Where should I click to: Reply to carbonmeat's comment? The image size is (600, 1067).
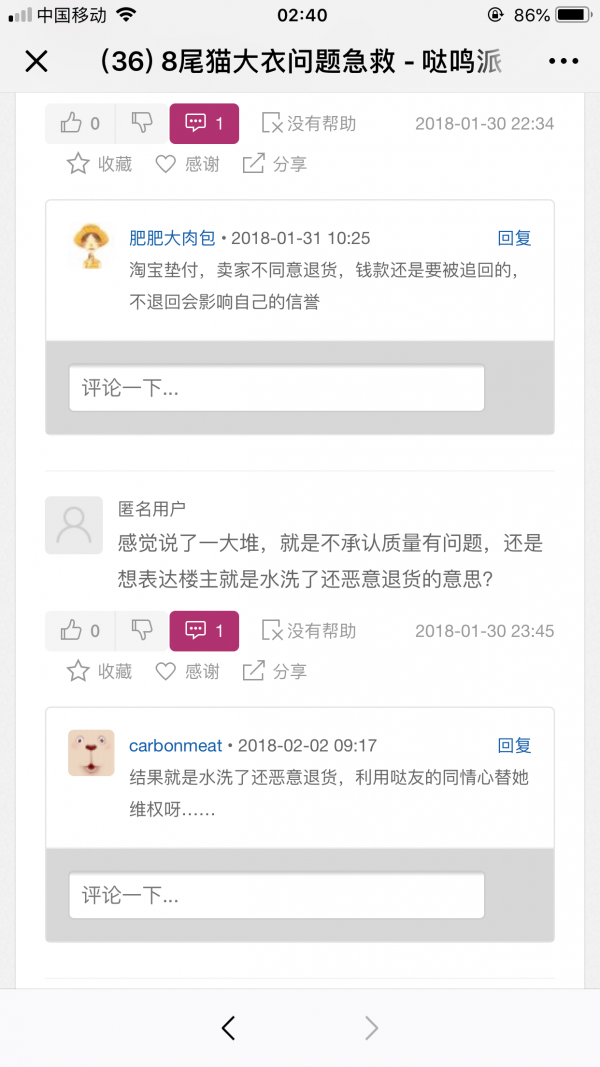tap(514, 746)
